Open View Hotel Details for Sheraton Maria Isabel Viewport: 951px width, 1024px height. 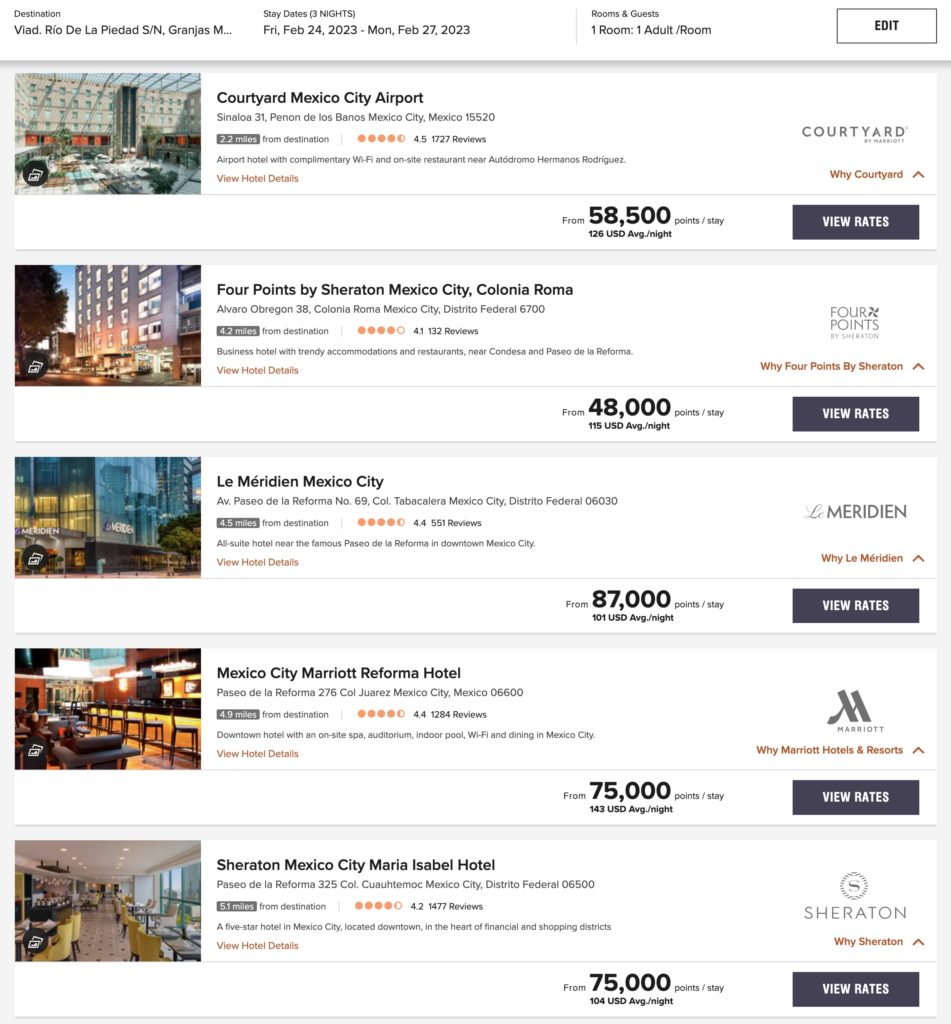point(257,946)
